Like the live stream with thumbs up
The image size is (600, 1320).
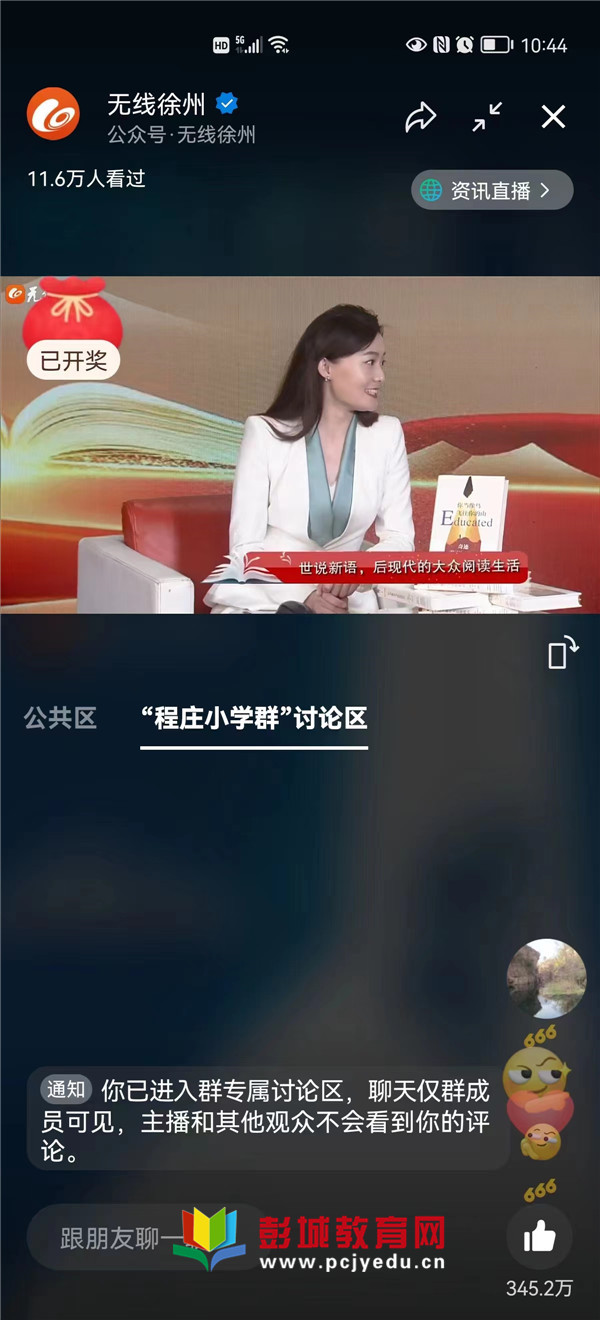(x=539, y=1237)
